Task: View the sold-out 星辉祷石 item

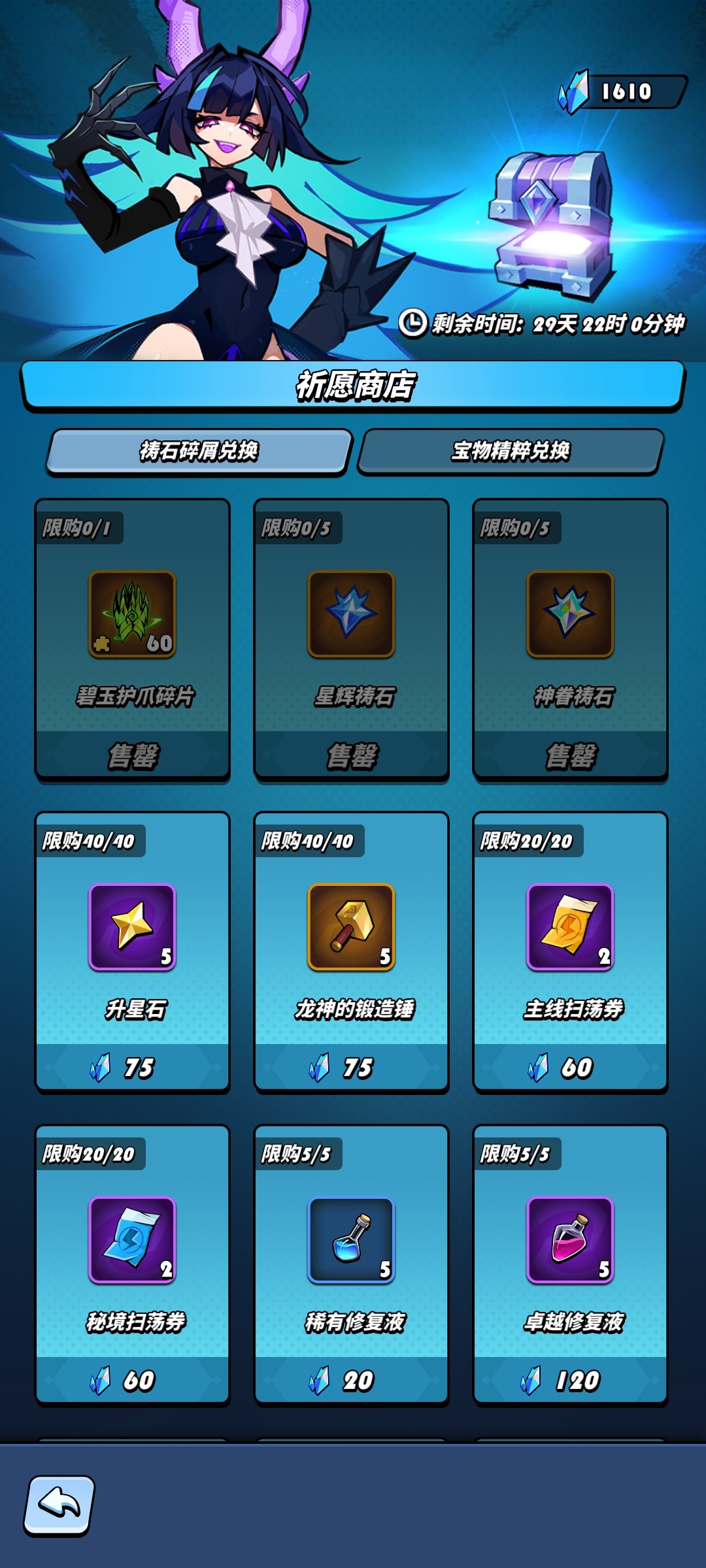Action: pyautogui.click(x=352, y=640)
